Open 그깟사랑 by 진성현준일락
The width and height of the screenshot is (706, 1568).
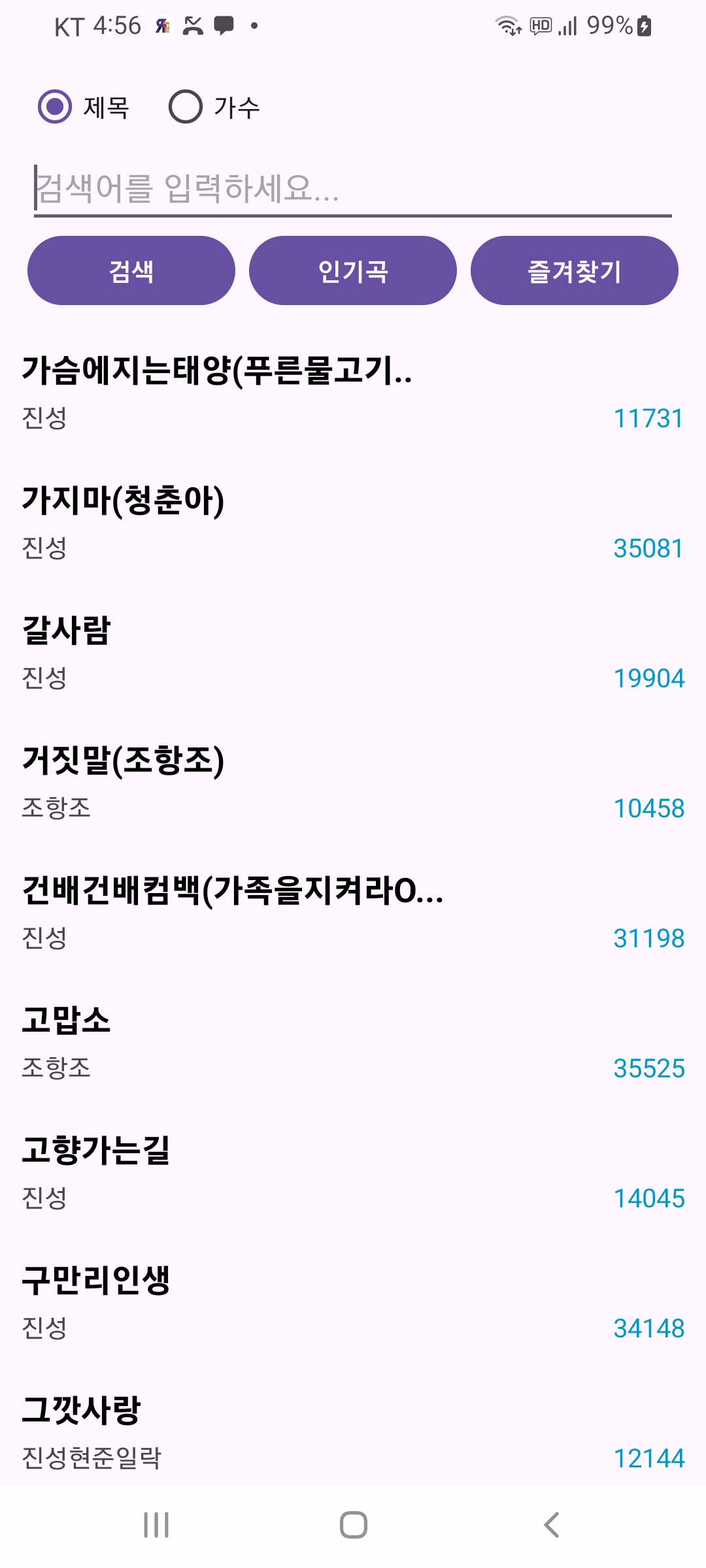(353, 1431)
